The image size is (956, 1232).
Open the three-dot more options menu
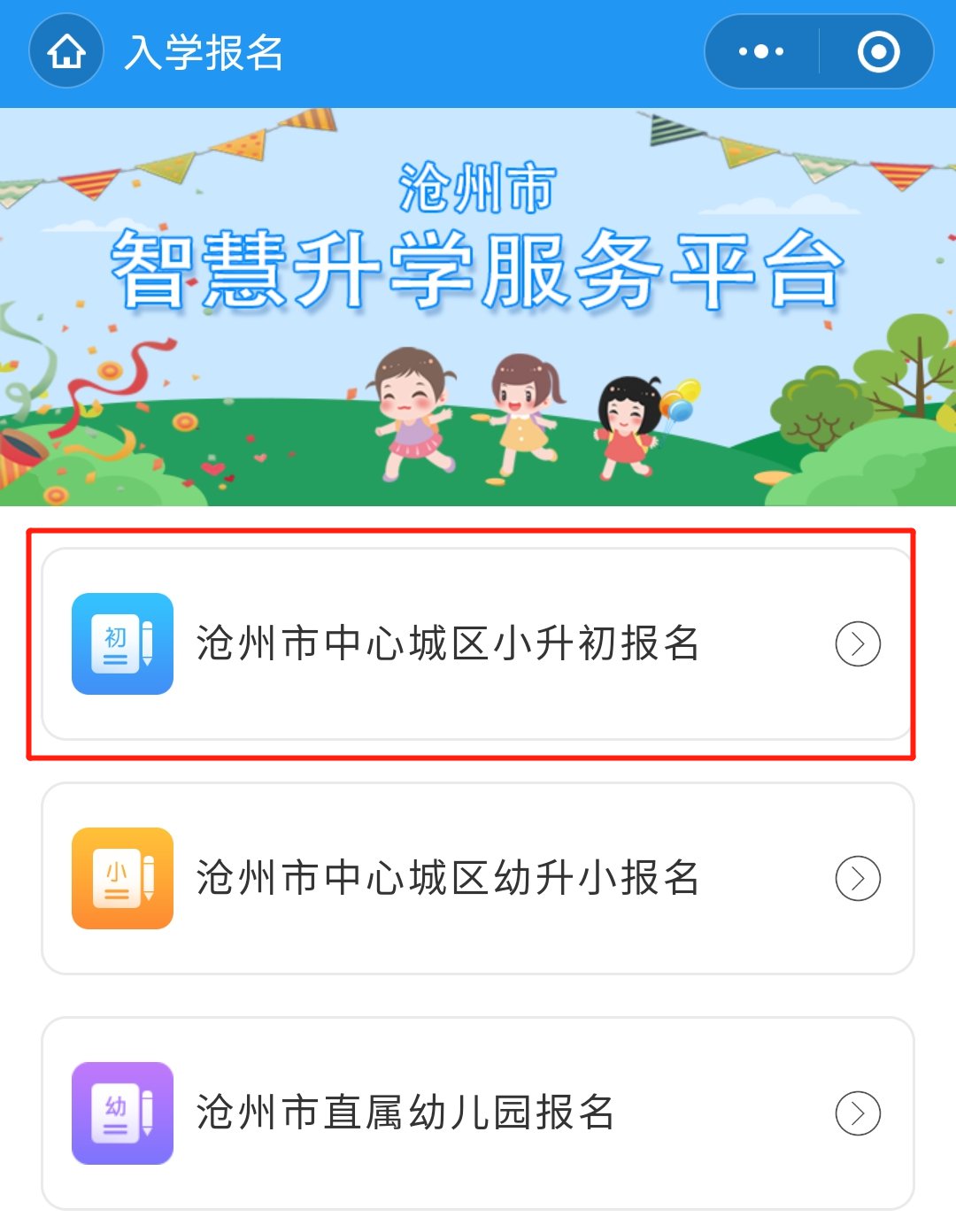coord(761,51)
